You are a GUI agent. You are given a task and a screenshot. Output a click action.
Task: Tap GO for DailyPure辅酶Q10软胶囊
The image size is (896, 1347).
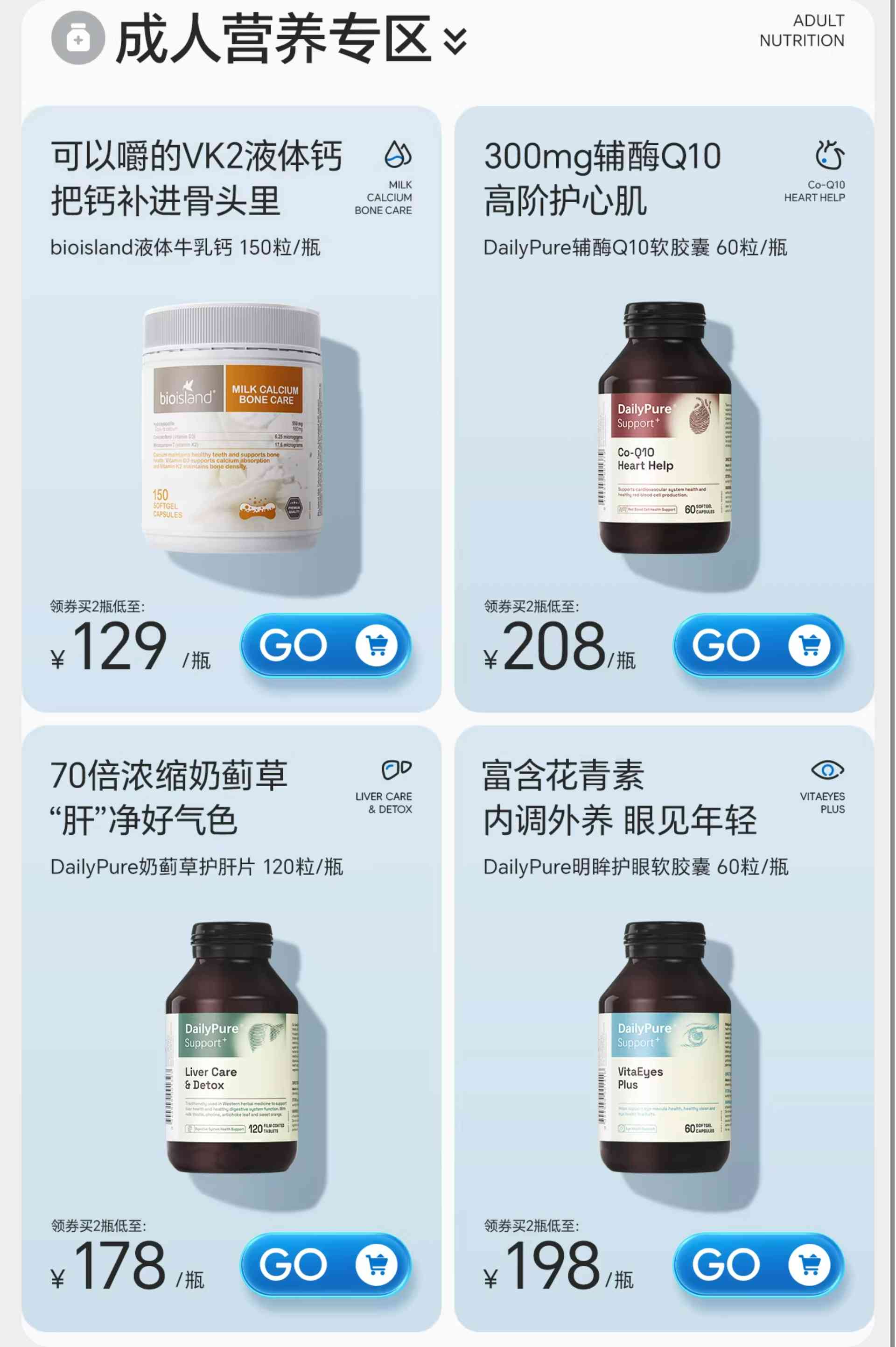pos(758,645)
